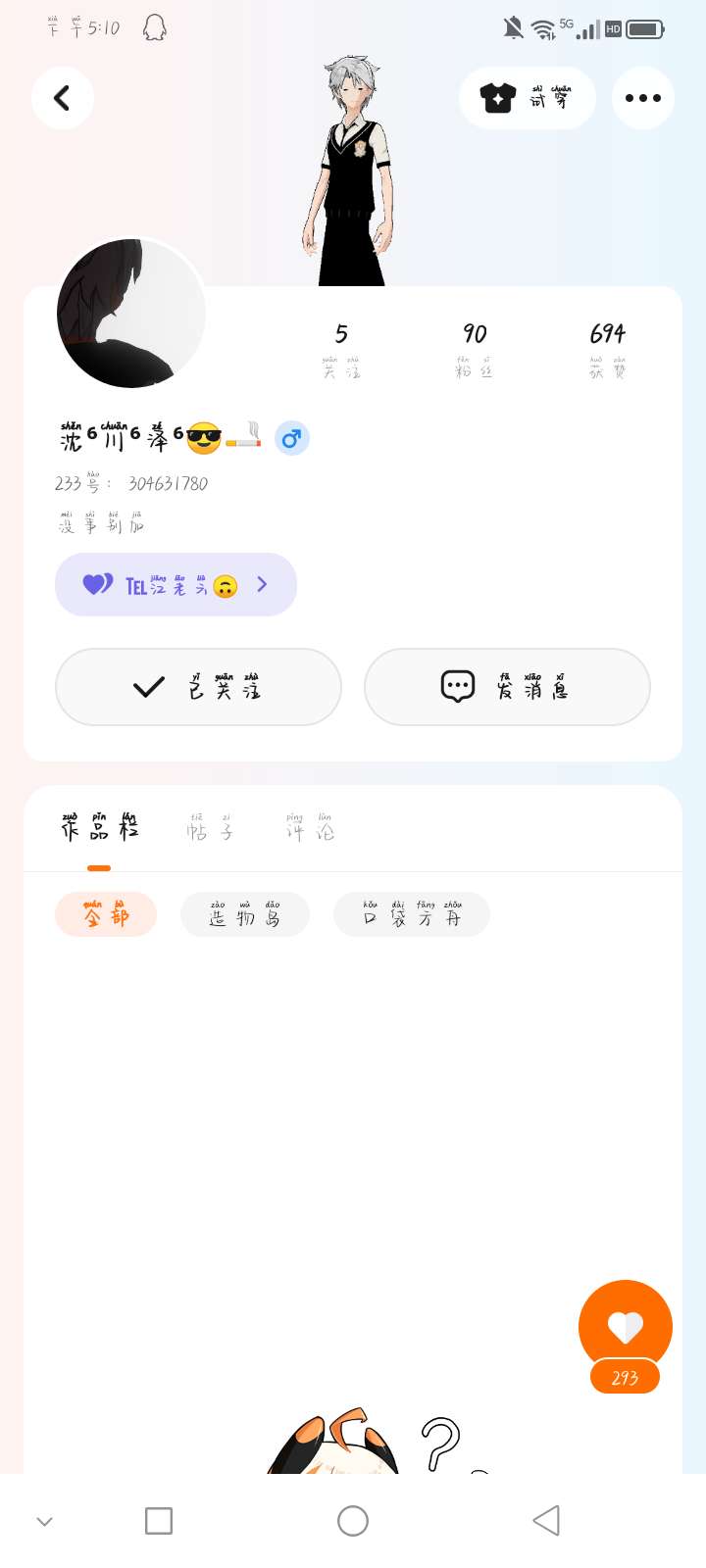Switch to the 作品栏 tab
Image resolution: width=706 pixels, height=1568 pixels.
click(x=99, y=829)
